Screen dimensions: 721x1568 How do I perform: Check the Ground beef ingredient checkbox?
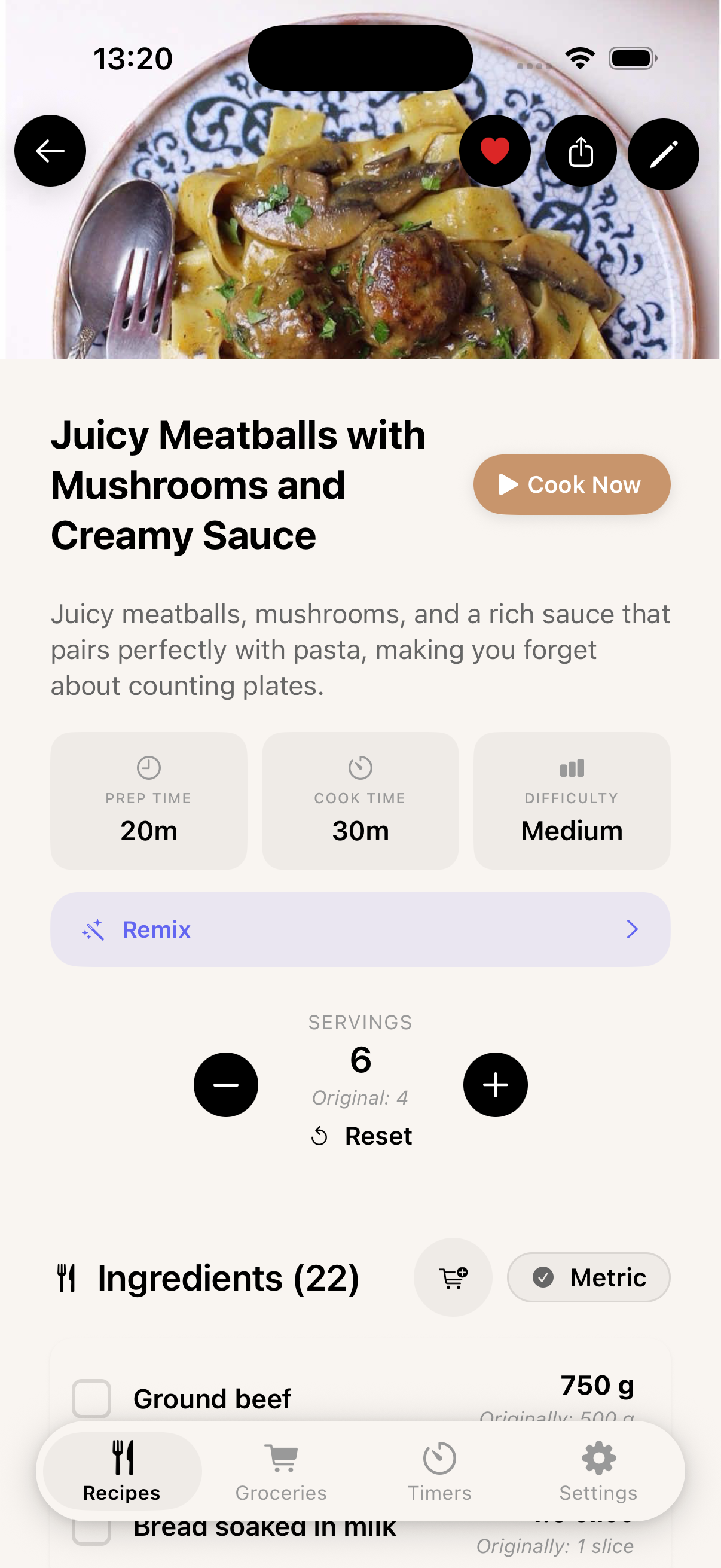(x=91, y=1398)
